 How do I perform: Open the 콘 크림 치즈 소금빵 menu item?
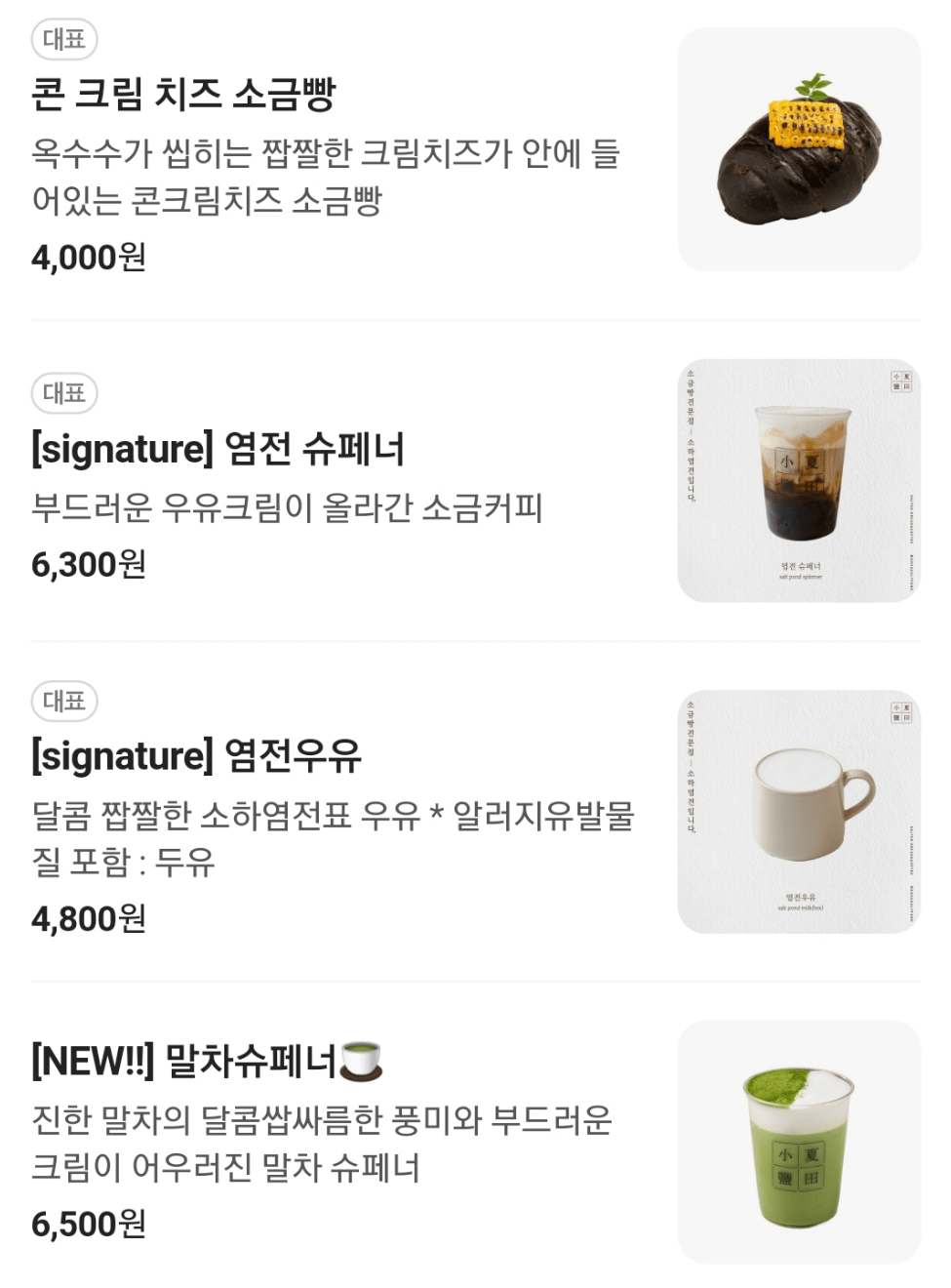coord(183,95)
